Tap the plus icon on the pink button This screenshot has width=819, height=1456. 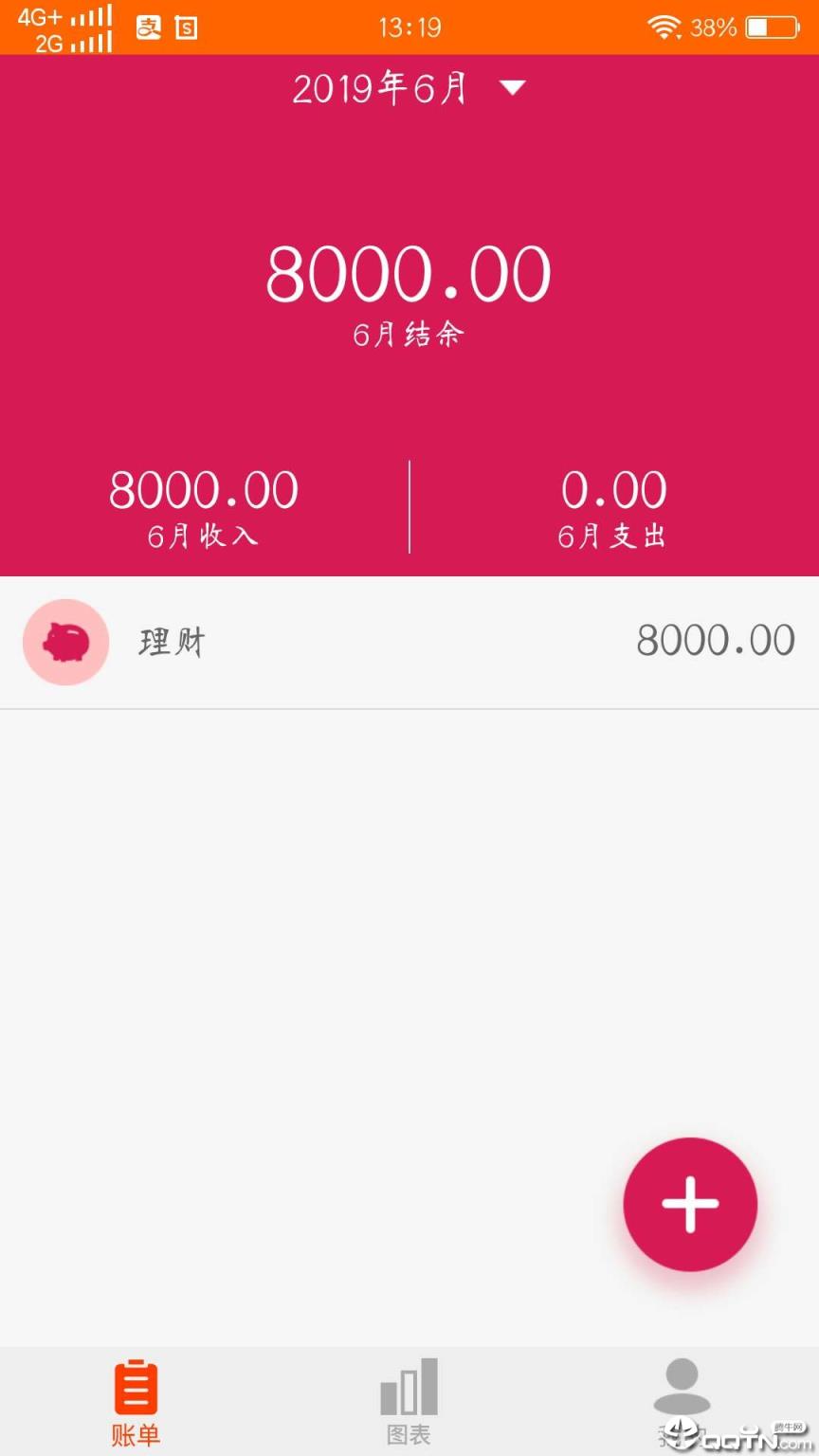pyautogui.click(x=690, y=1203)
